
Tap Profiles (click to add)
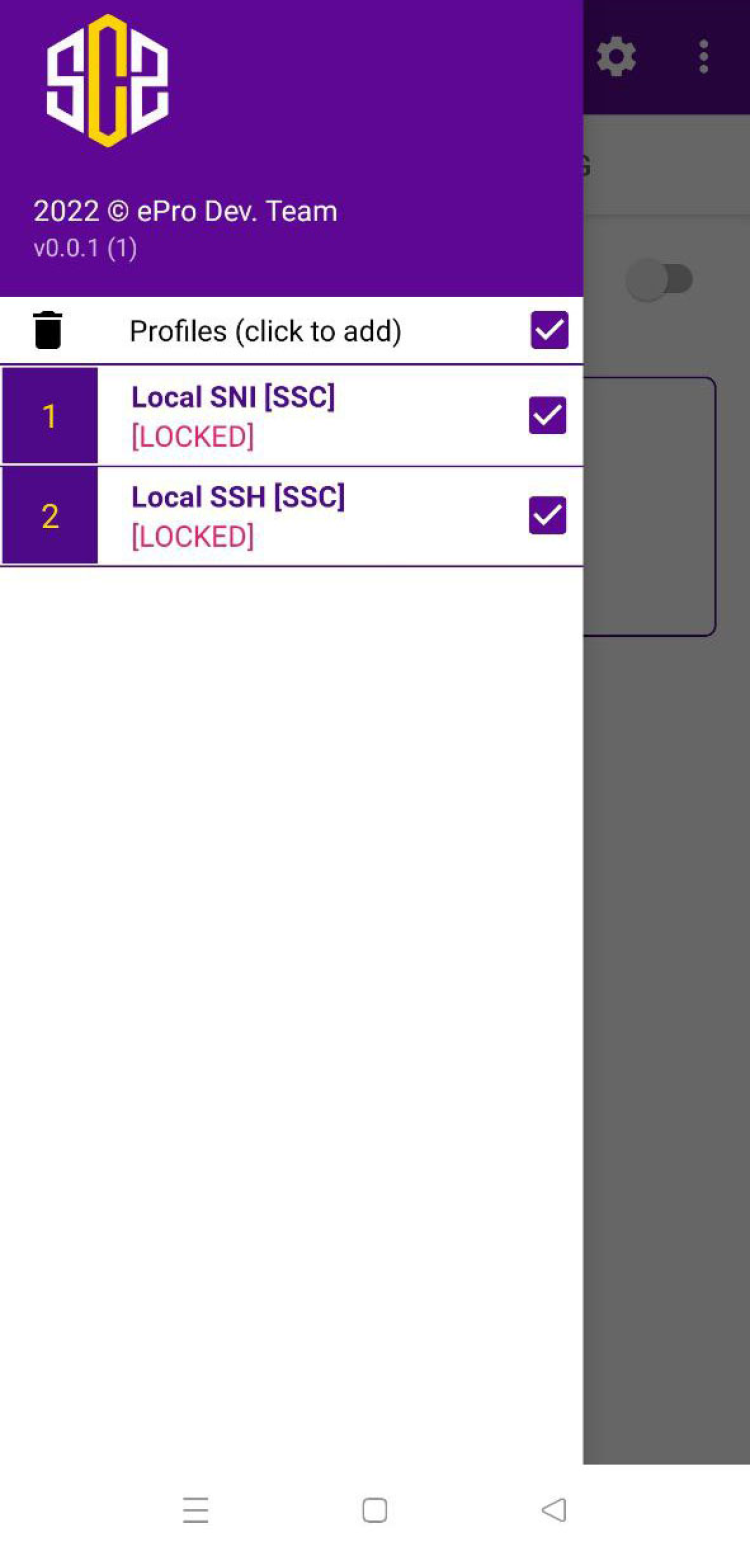[x=265, y=331]
